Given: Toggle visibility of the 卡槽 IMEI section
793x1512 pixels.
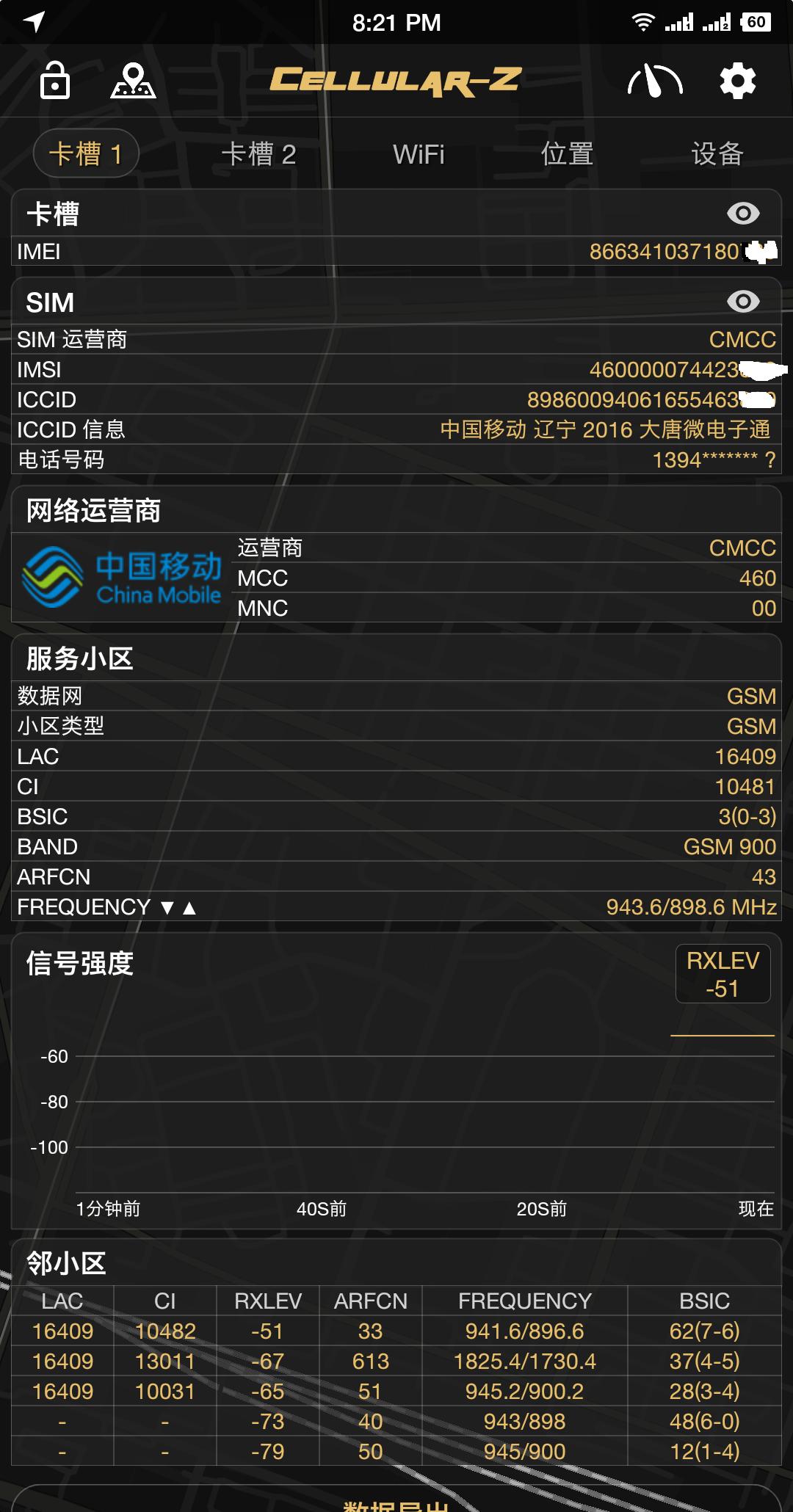Looking at the screenshot, I should click(x=744, y=213).
